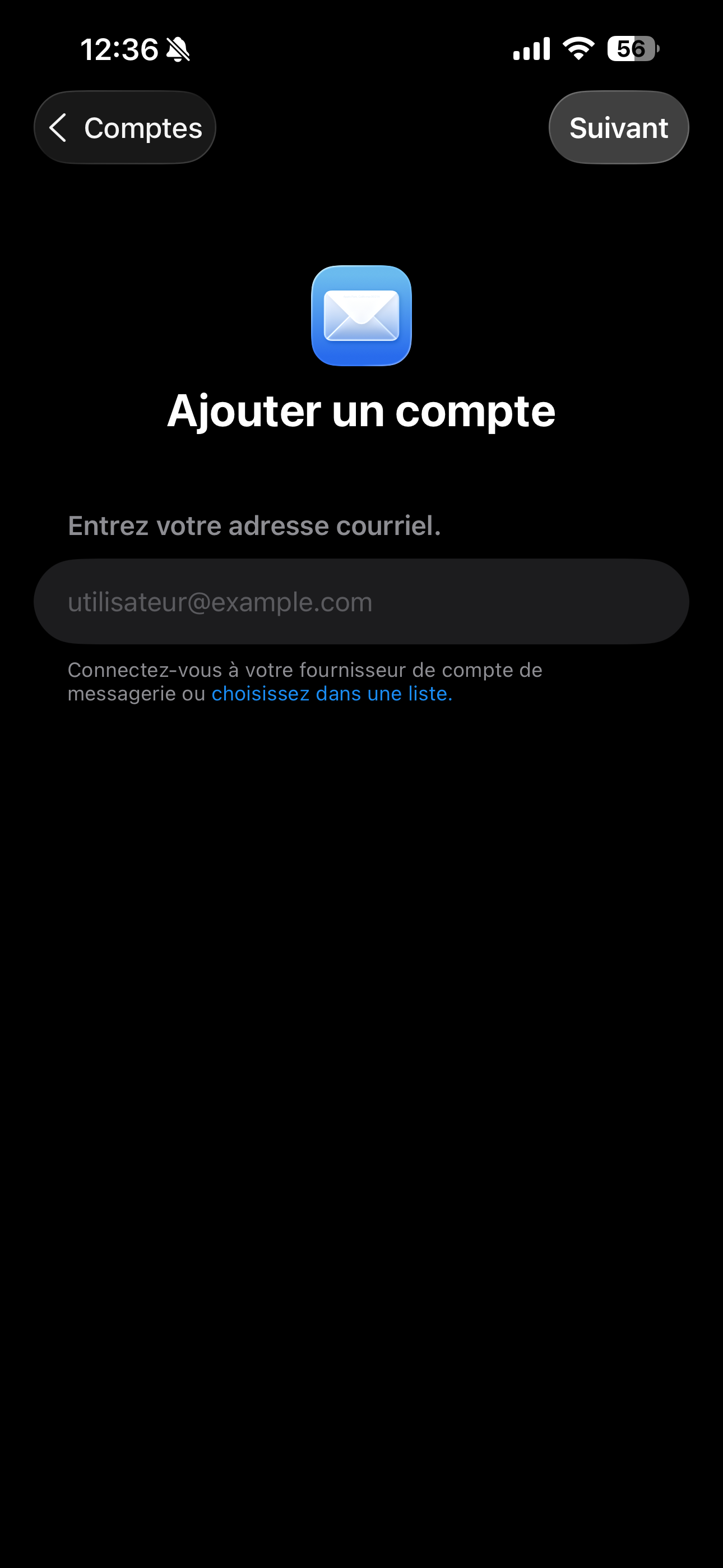This screenshot has width=723, height=1568.
Task: Open choisissez dans une liste link
Action: [x=332, y=693]
